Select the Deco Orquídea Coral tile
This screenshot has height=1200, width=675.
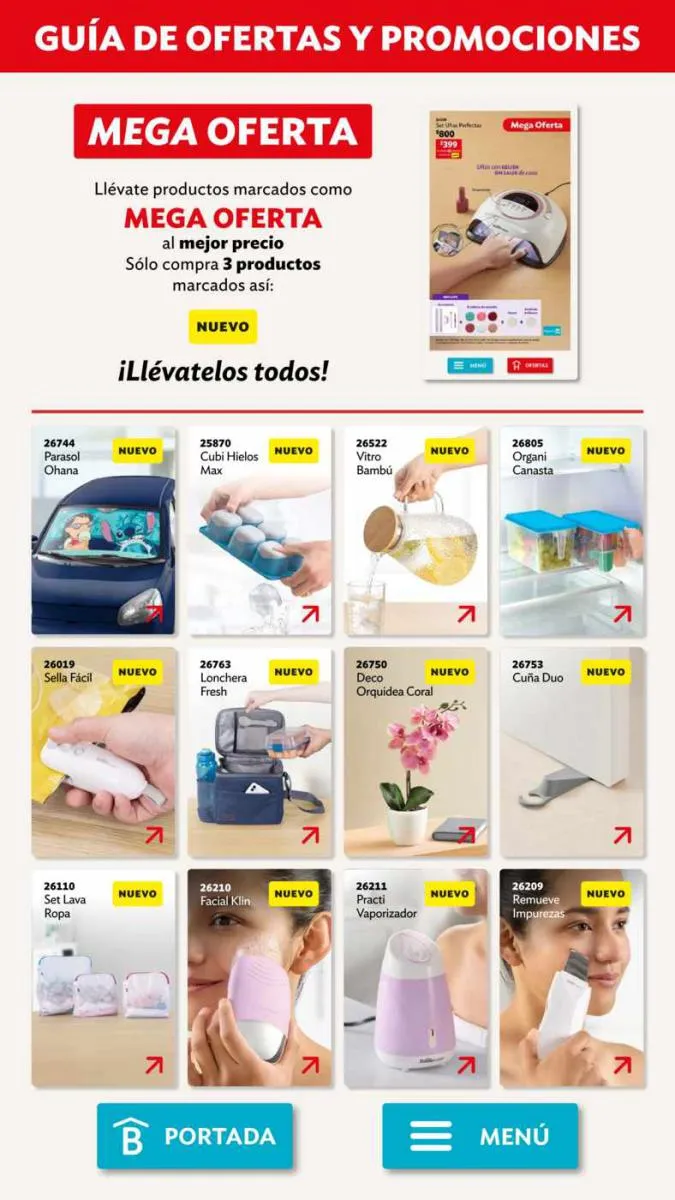[x=416, y=753]
